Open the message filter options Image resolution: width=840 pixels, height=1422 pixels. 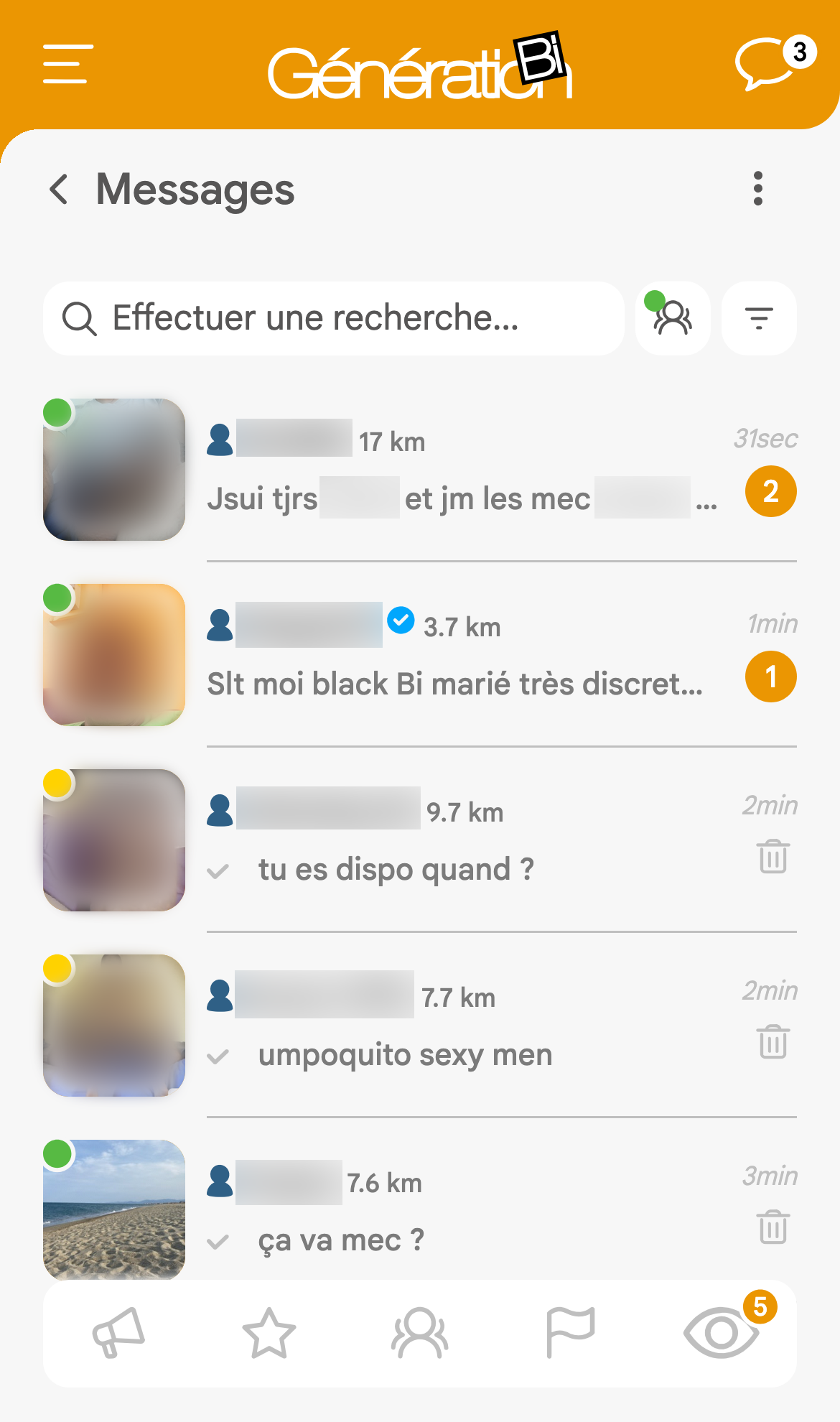[759, 318]
